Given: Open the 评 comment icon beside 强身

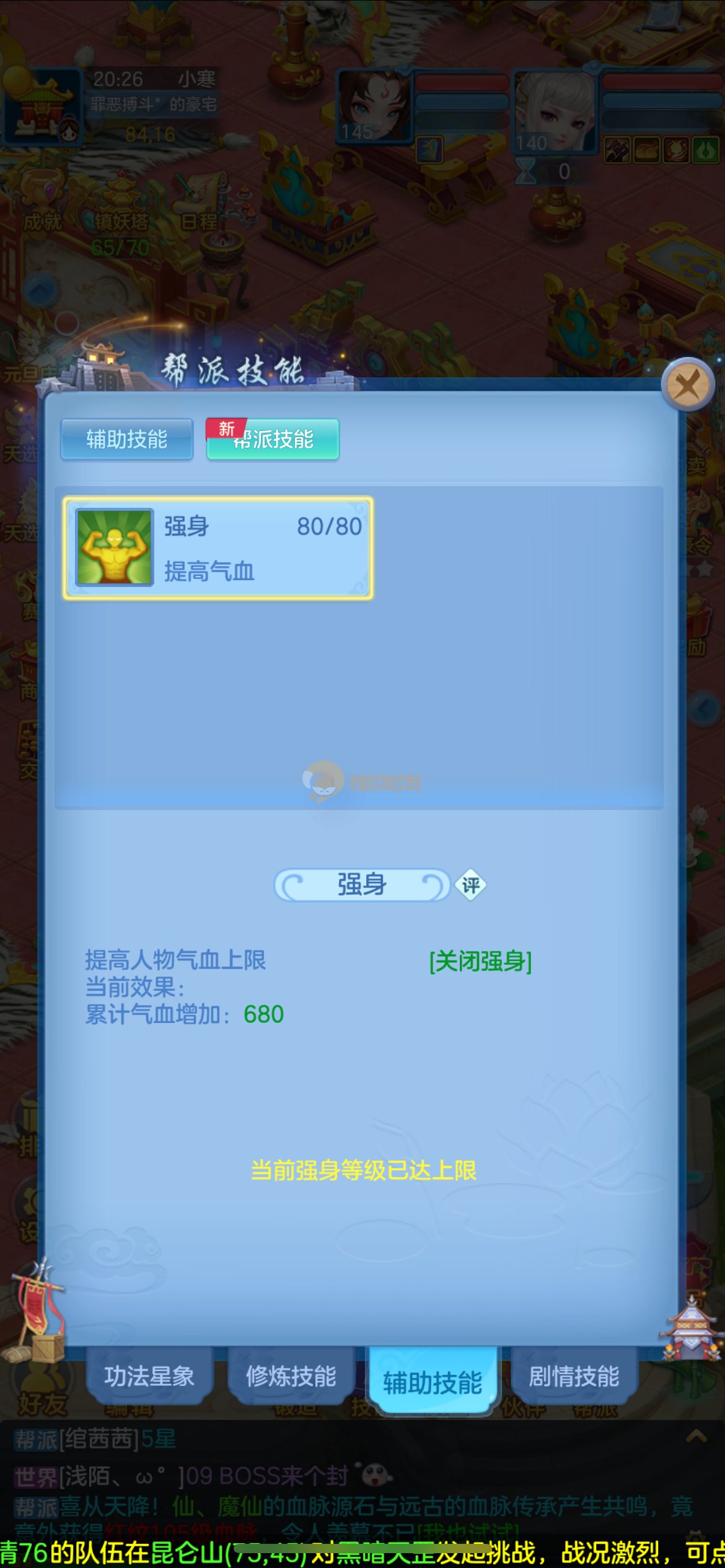Looking at the screenshot, I should tap(470, 885).
